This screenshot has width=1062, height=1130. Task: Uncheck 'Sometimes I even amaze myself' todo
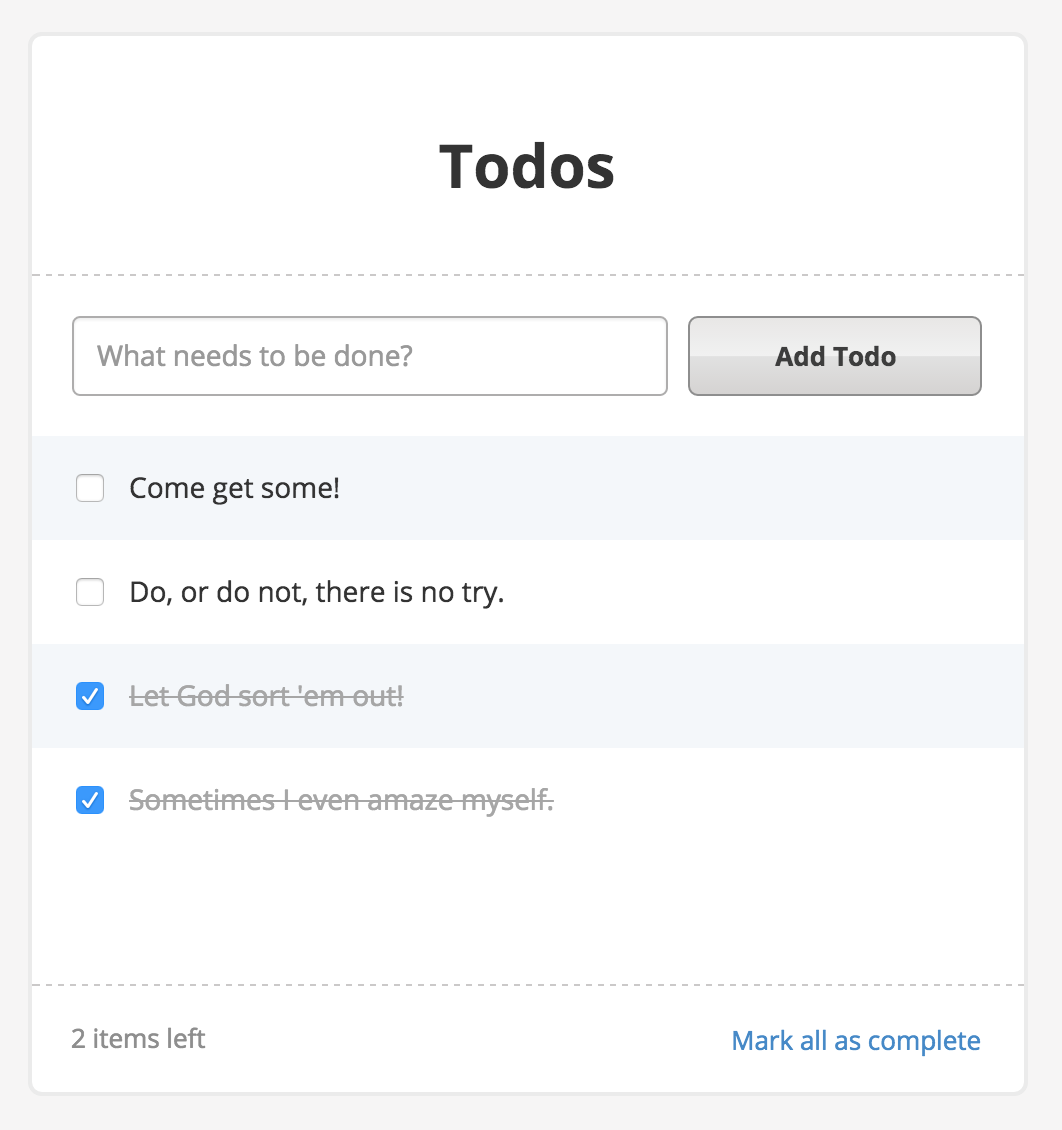tap(90, 800)
